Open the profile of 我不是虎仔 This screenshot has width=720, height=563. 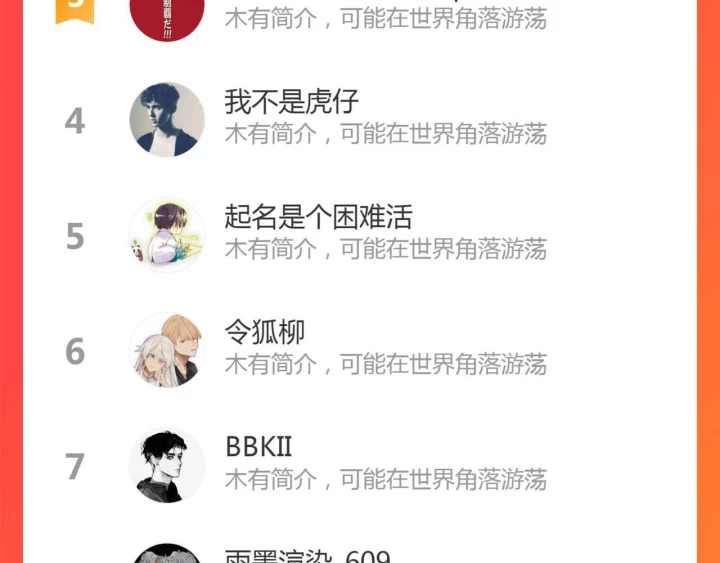(x=360, y=119)
